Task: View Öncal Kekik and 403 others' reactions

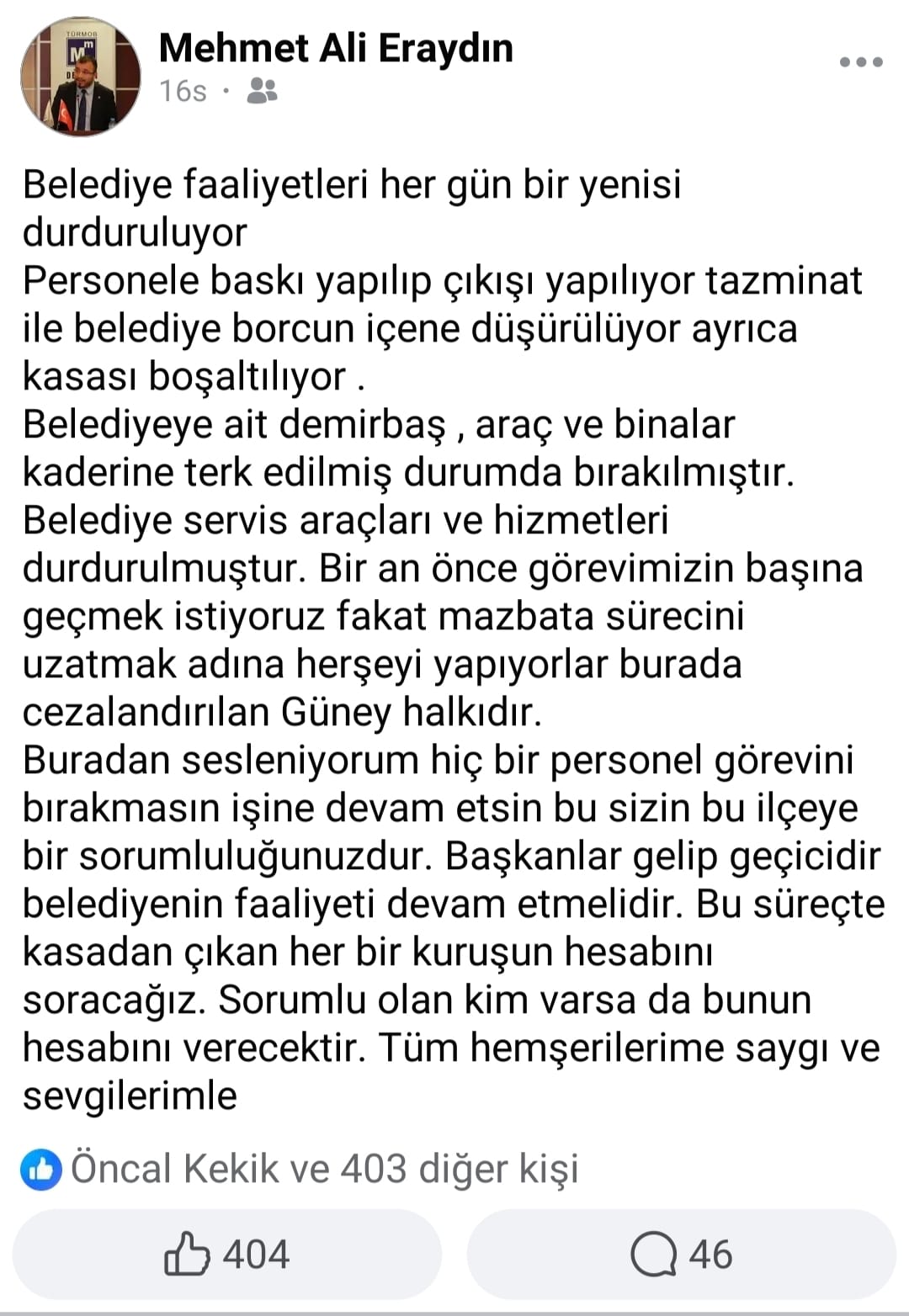Action: 300,1170
